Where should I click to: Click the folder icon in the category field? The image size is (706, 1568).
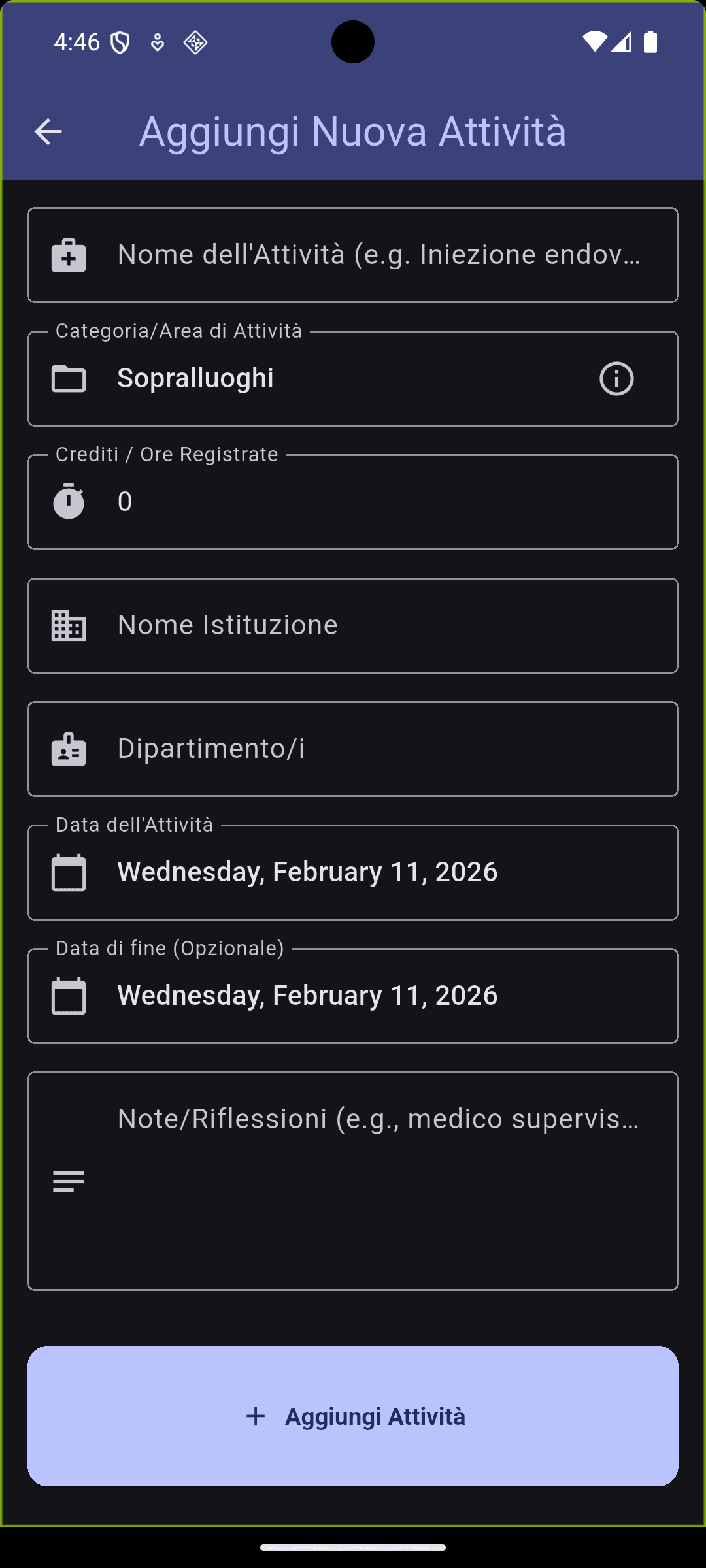coord(68,378)
